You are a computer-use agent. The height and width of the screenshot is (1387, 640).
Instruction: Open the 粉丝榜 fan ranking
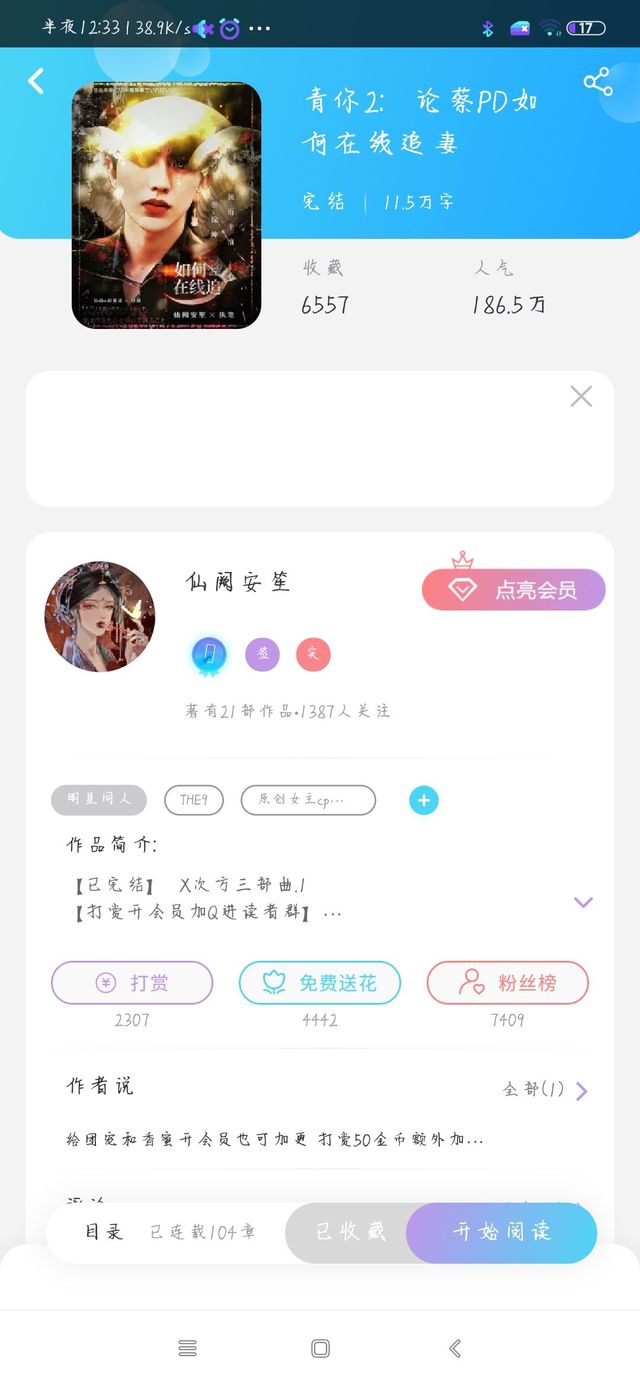coord(508,983)
